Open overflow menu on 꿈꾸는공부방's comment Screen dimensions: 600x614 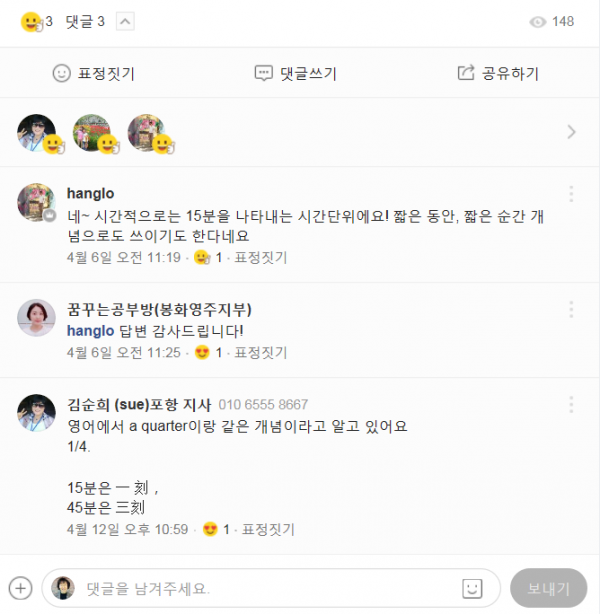[x=571, y=309]
